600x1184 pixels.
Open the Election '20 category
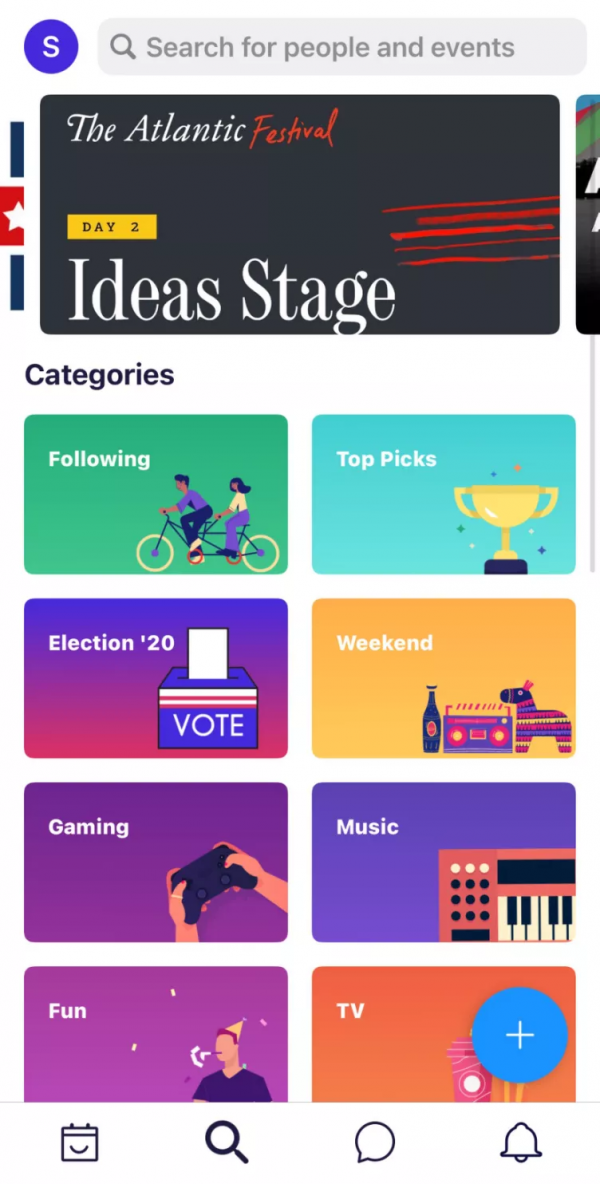pos(156,678)
